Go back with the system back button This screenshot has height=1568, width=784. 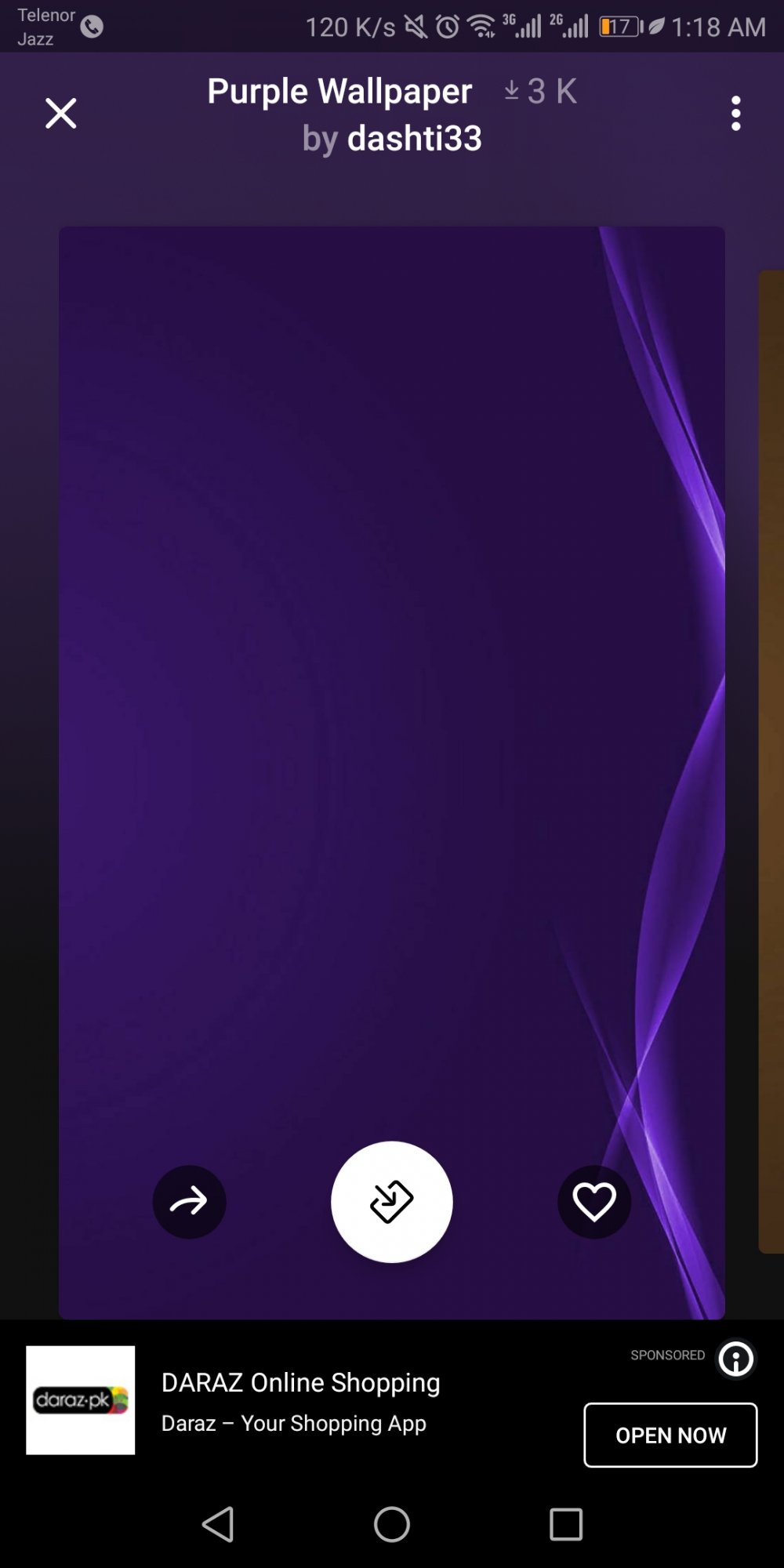(x=218, y=1525)
